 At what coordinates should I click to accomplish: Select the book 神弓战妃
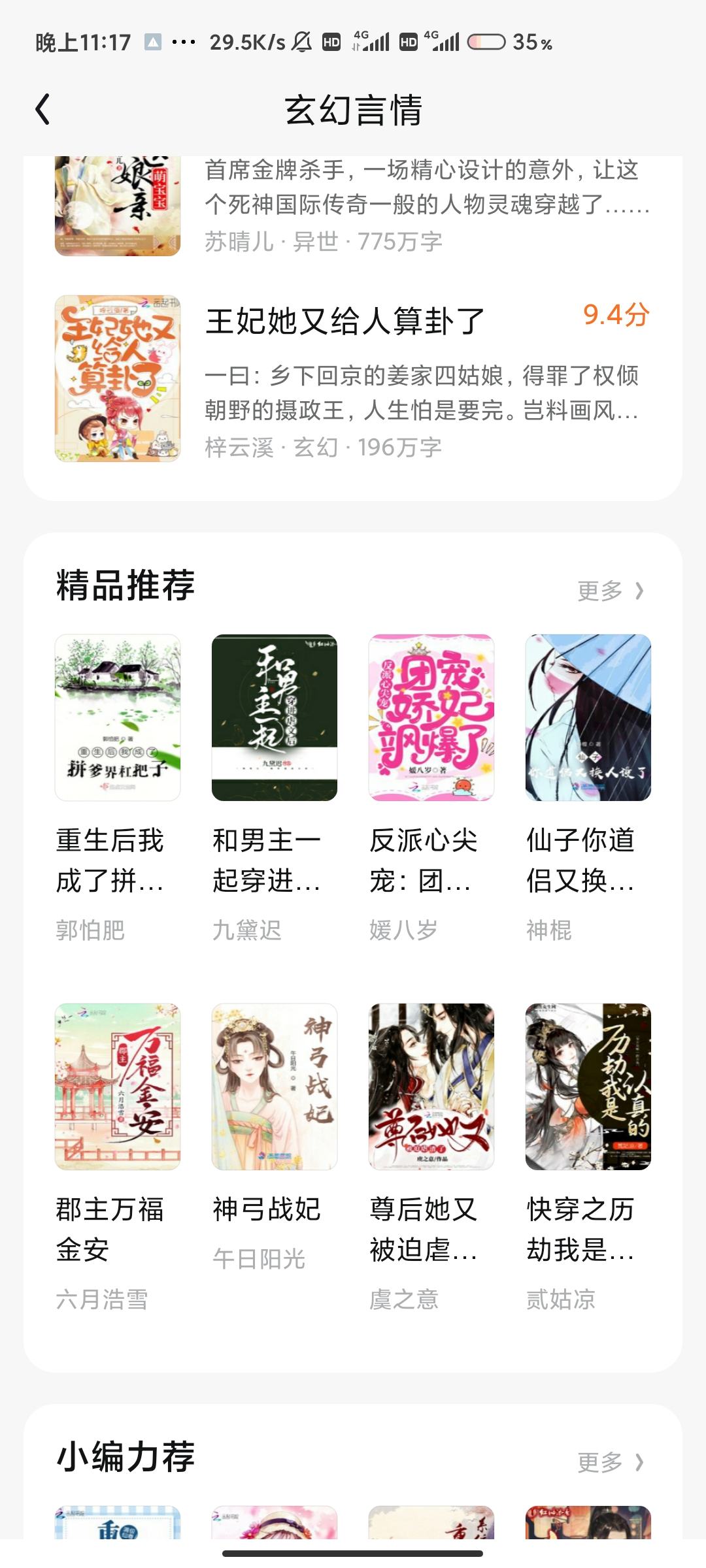click(275, 1138)
